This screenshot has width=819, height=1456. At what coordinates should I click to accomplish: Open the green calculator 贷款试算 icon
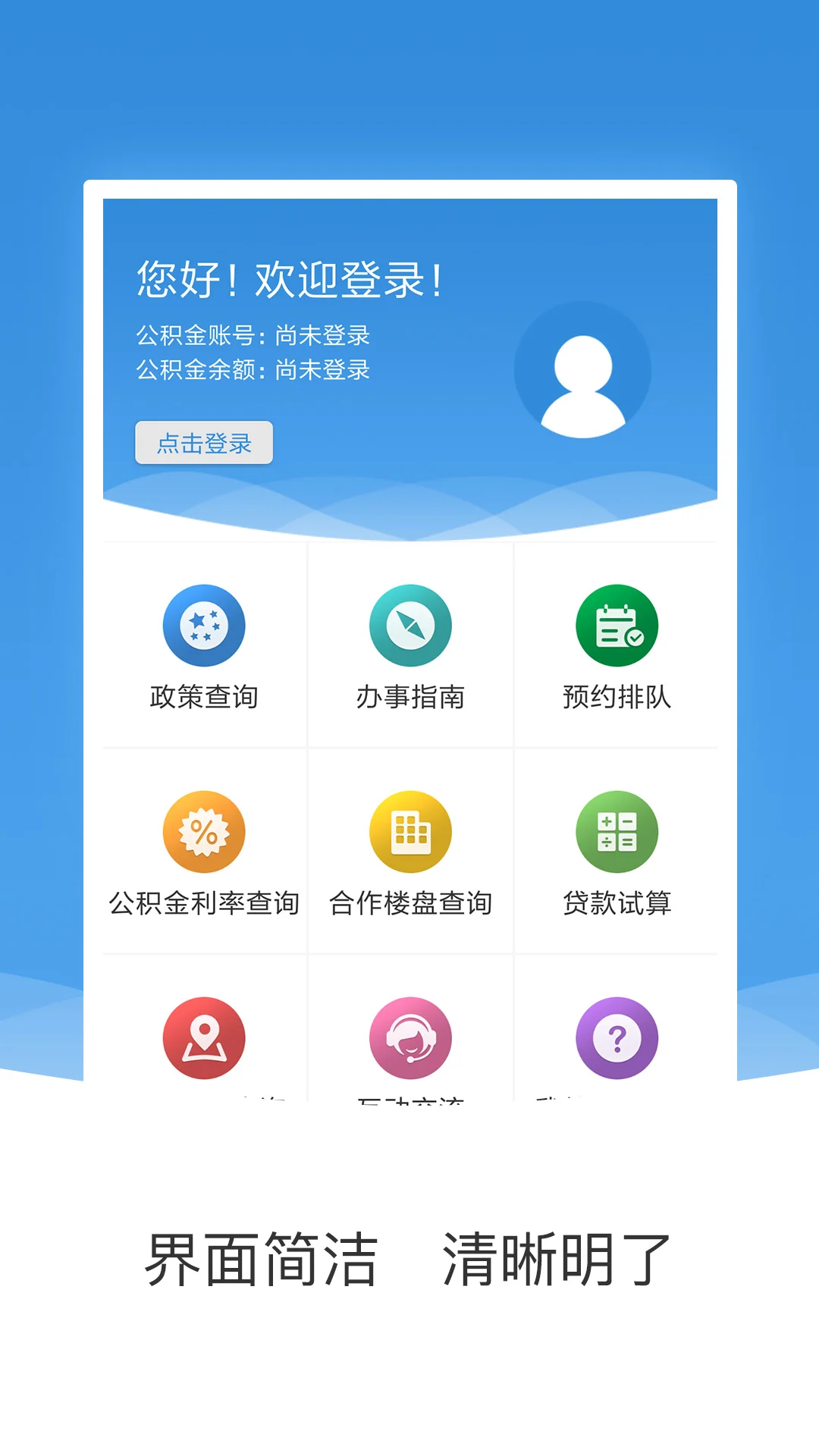point(617,831)
